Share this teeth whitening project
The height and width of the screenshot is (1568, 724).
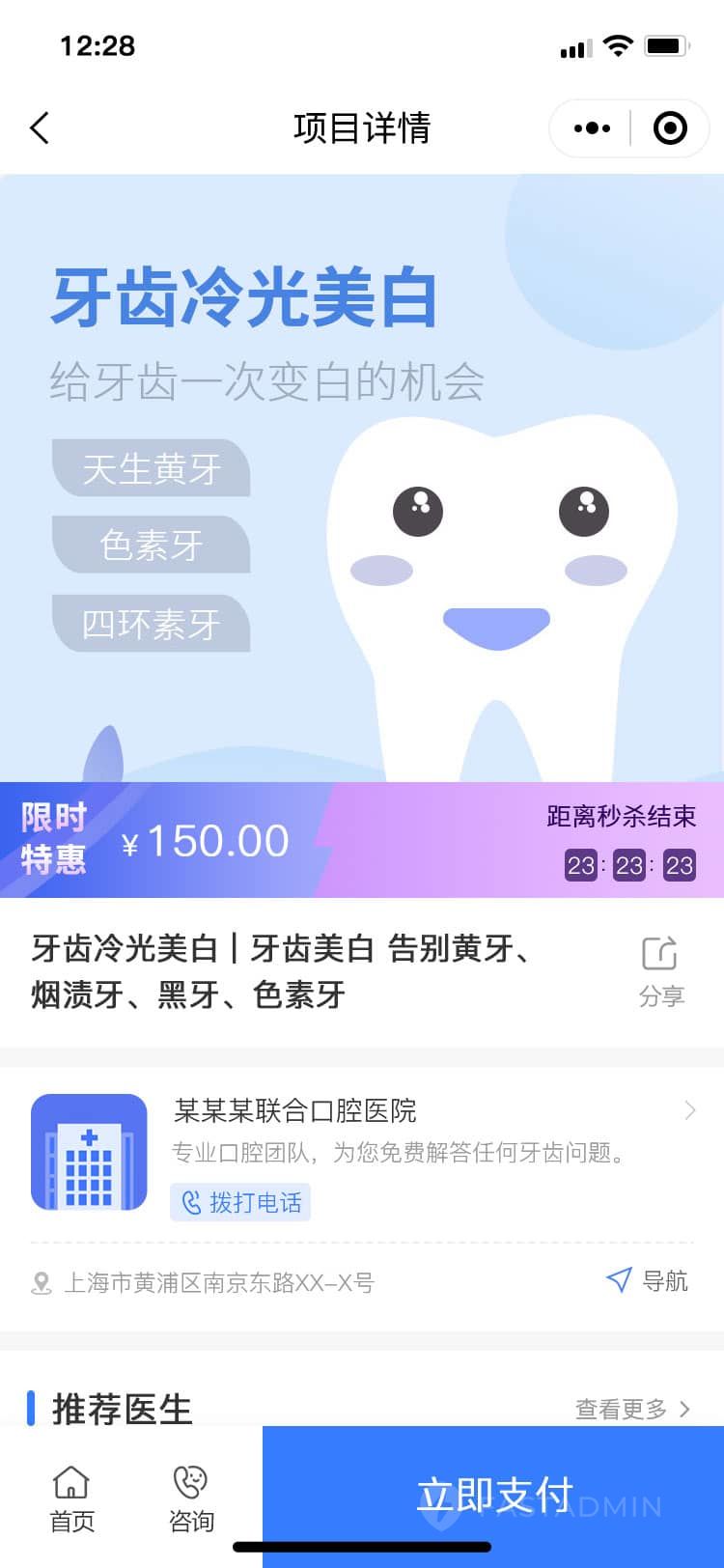[x=661, y=972]
